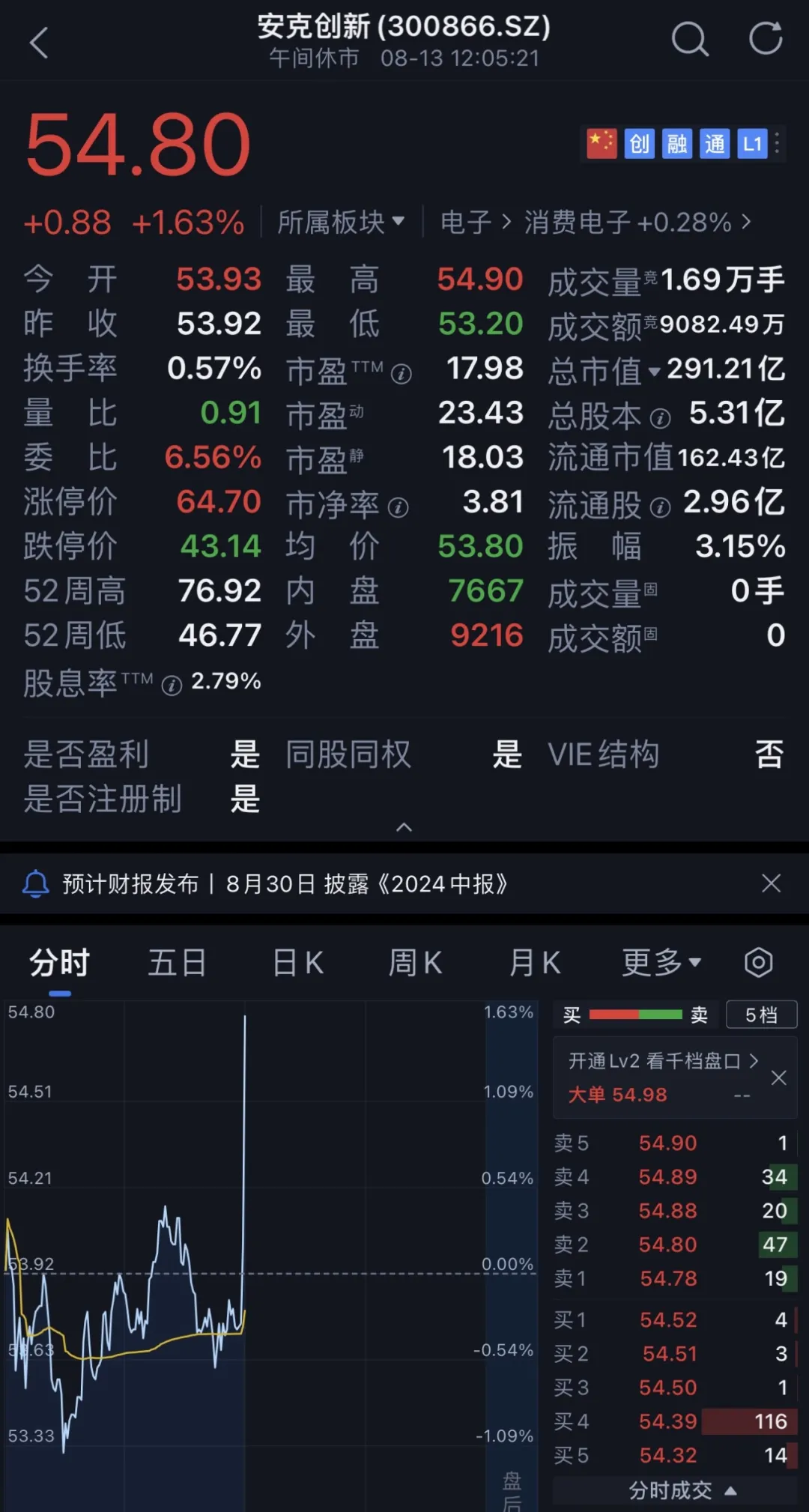Switch to the 月K chart tab

coord(534,963)
